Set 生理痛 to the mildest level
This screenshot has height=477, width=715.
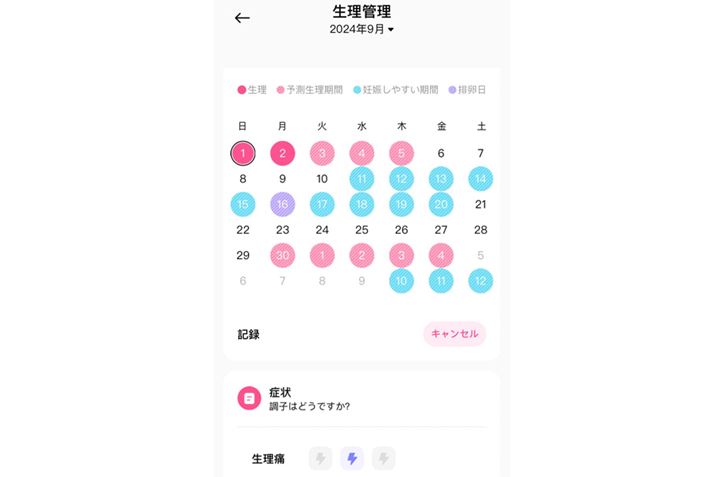pyautogui.click(x=320, y=459)
